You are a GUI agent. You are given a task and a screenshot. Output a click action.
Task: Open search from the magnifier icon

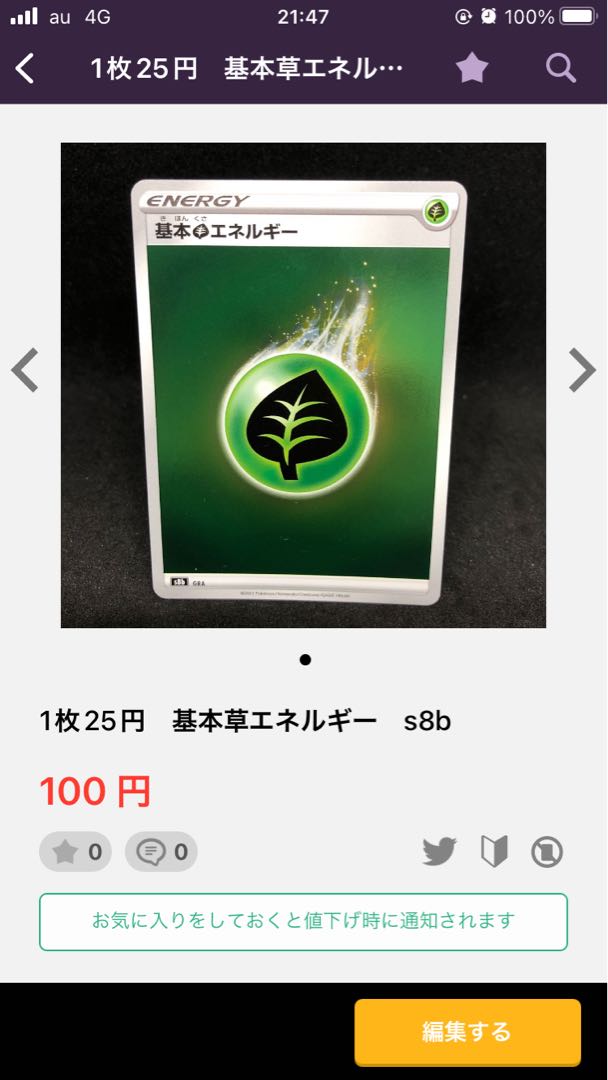[x=561, y=69]
